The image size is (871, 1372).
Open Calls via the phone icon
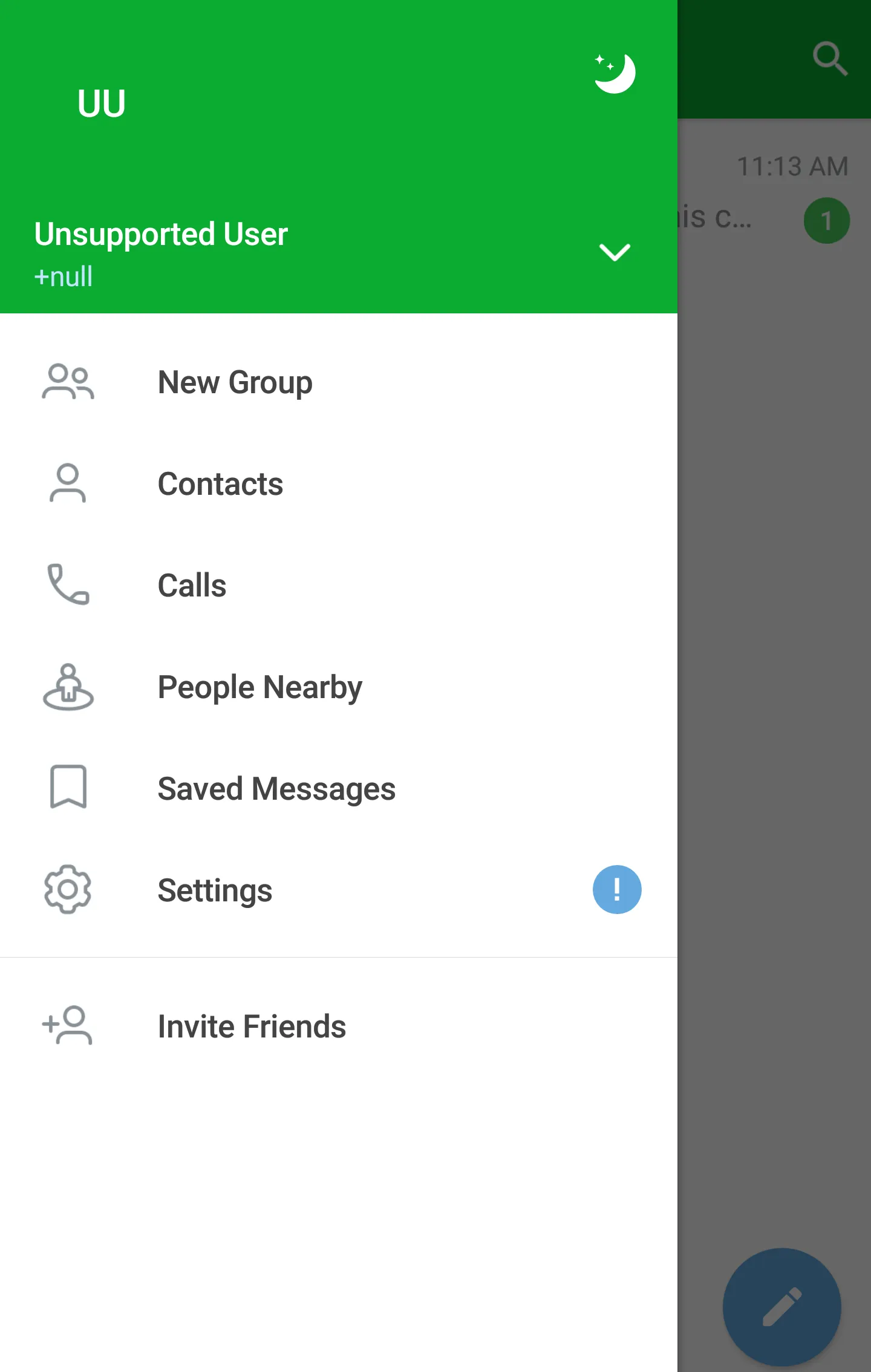tap(68, 584)
